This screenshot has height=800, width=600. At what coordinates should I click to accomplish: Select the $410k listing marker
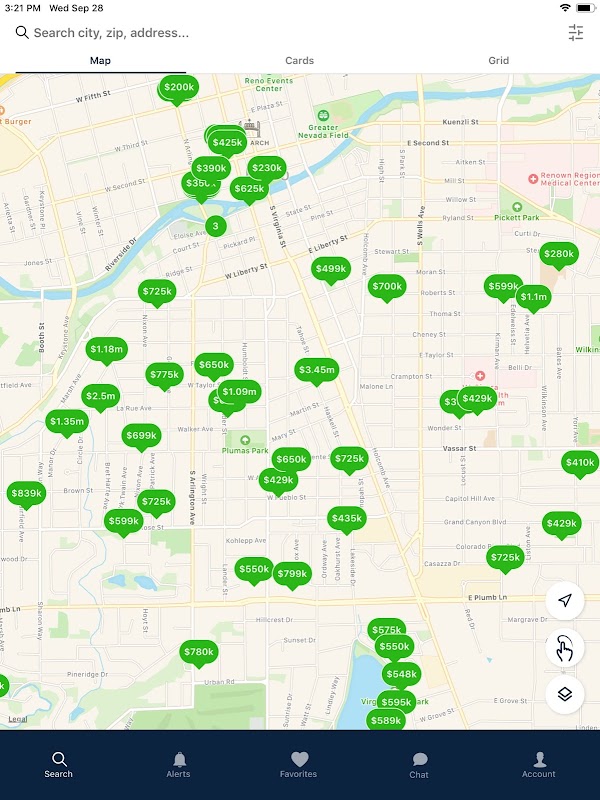pos(580,462)
